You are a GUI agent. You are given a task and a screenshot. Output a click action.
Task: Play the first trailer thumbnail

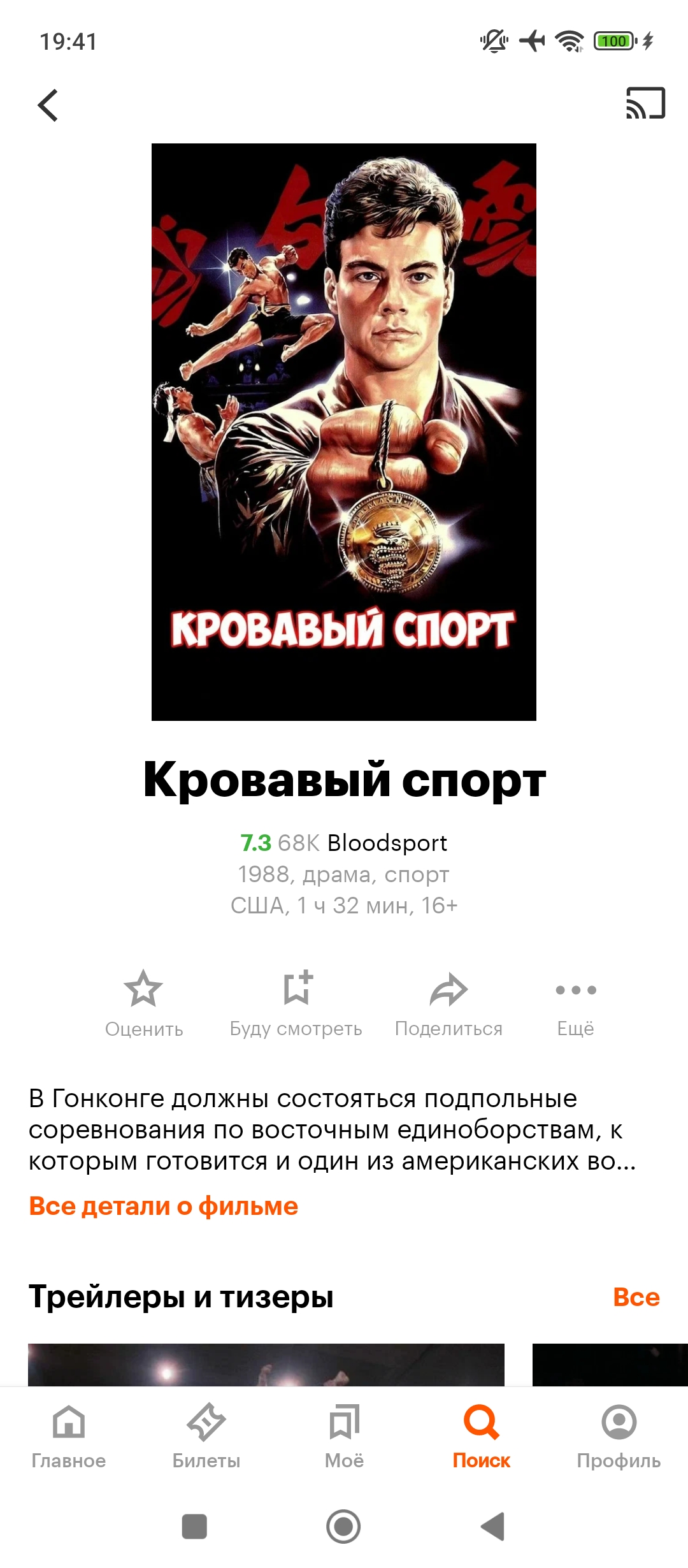point(266,1365)
